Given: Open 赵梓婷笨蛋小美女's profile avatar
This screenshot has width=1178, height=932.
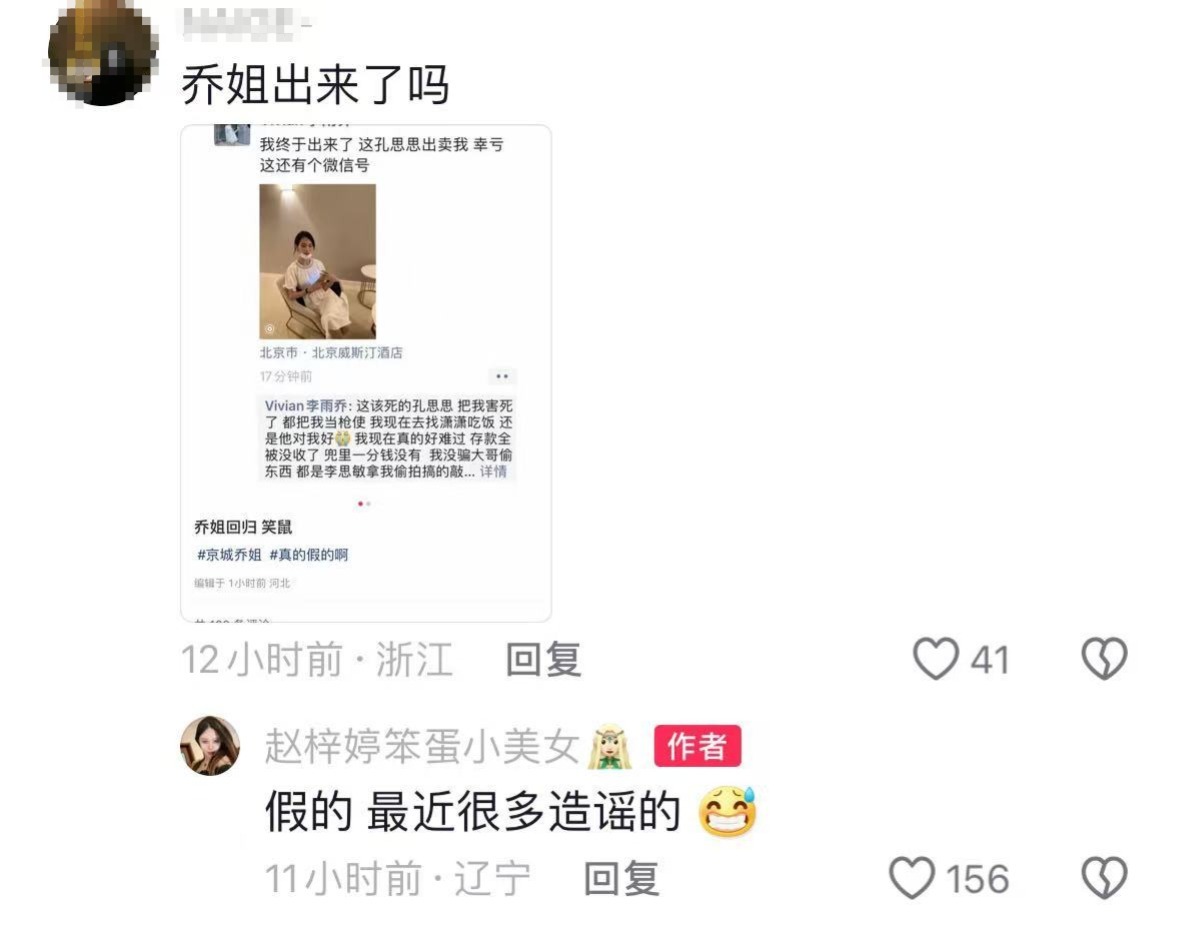Looking at the screenshot, I should 210,746.
